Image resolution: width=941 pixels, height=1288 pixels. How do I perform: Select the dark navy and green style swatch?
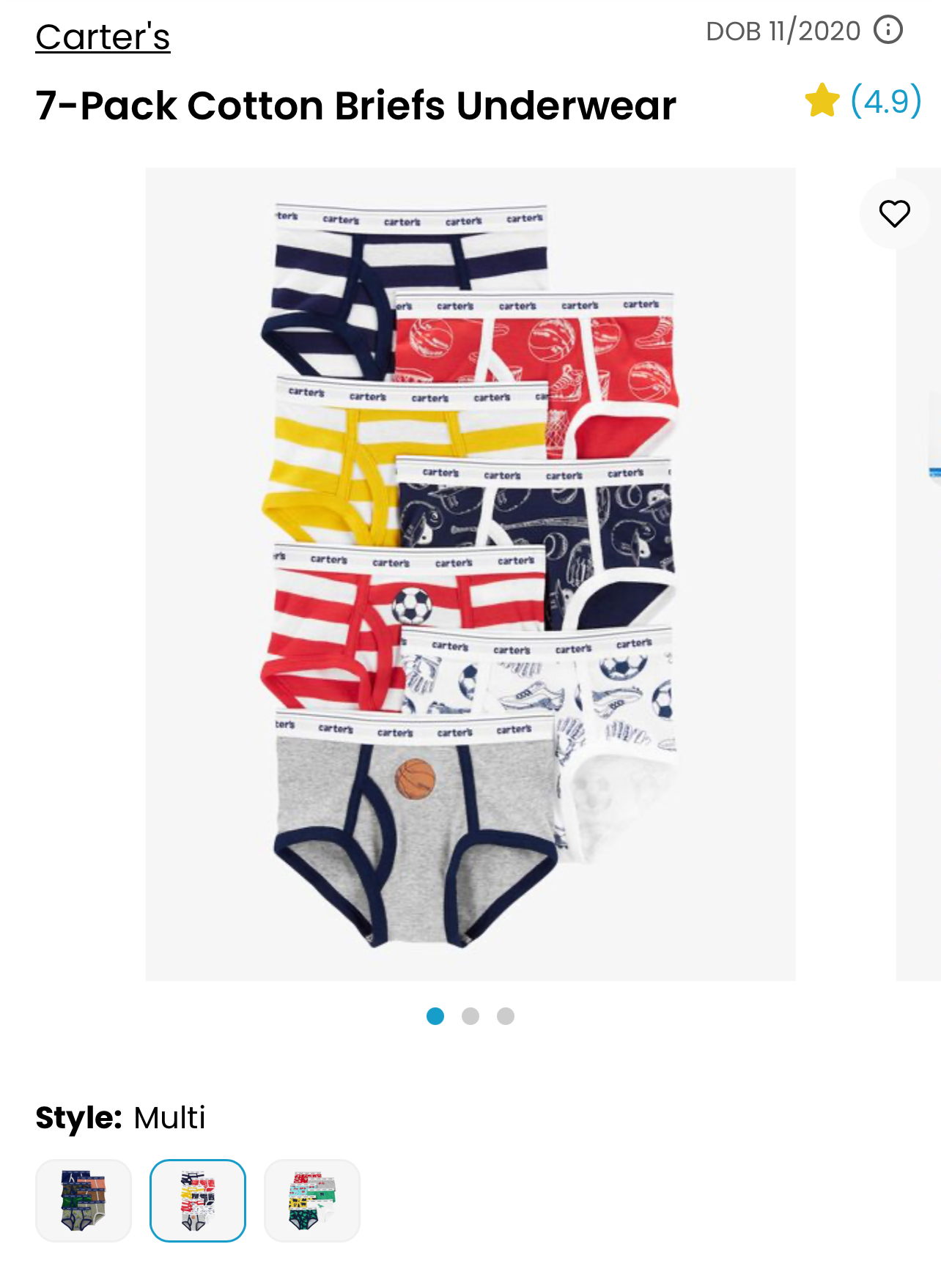tap(84, 1200)
